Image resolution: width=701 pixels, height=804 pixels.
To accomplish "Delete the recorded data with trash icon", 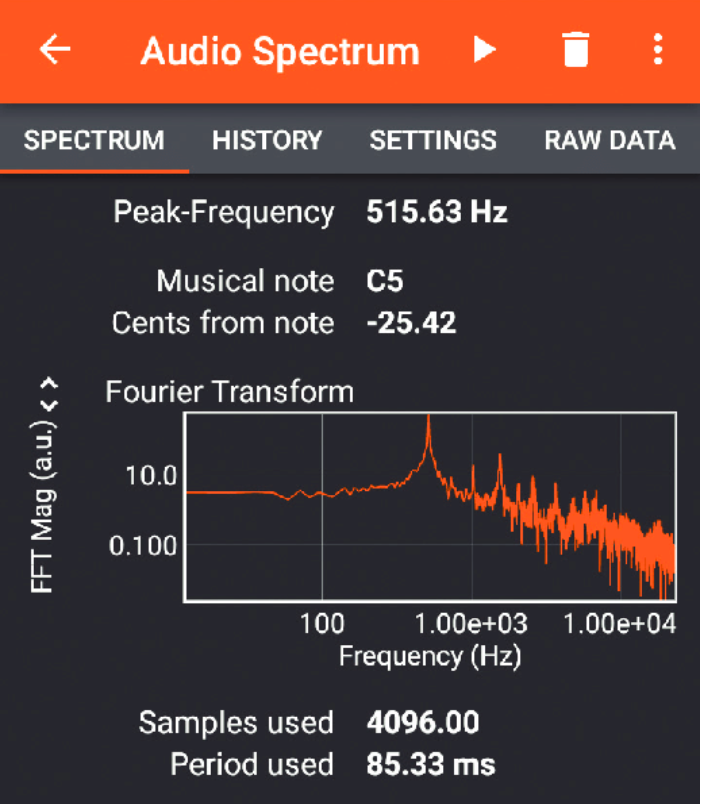I will pos(575,50).
